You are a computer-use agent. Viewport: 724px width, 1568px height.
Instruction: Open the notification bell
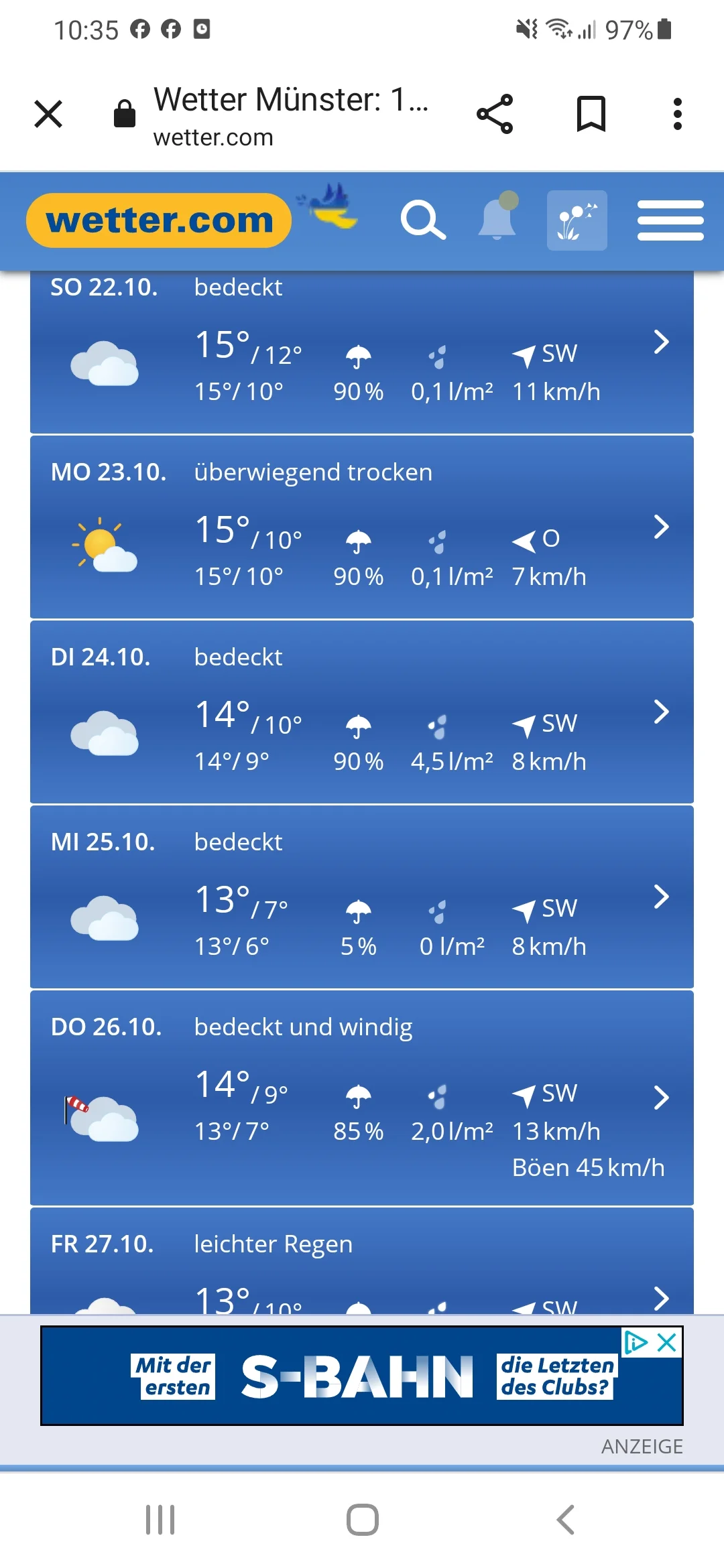pyautogui.click(x=497, y=220)
